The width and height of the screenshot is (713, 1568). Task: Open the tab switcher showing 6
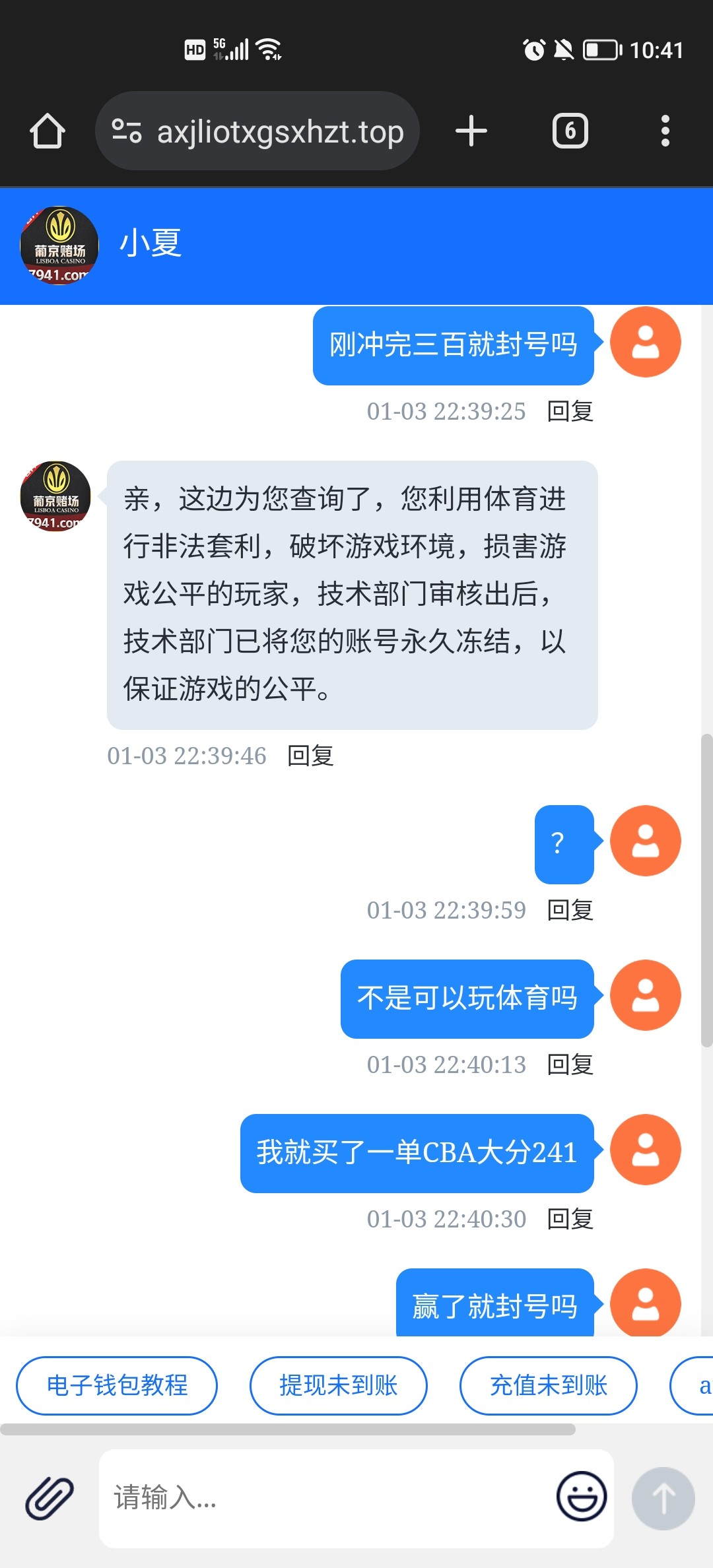coord(570,131)
